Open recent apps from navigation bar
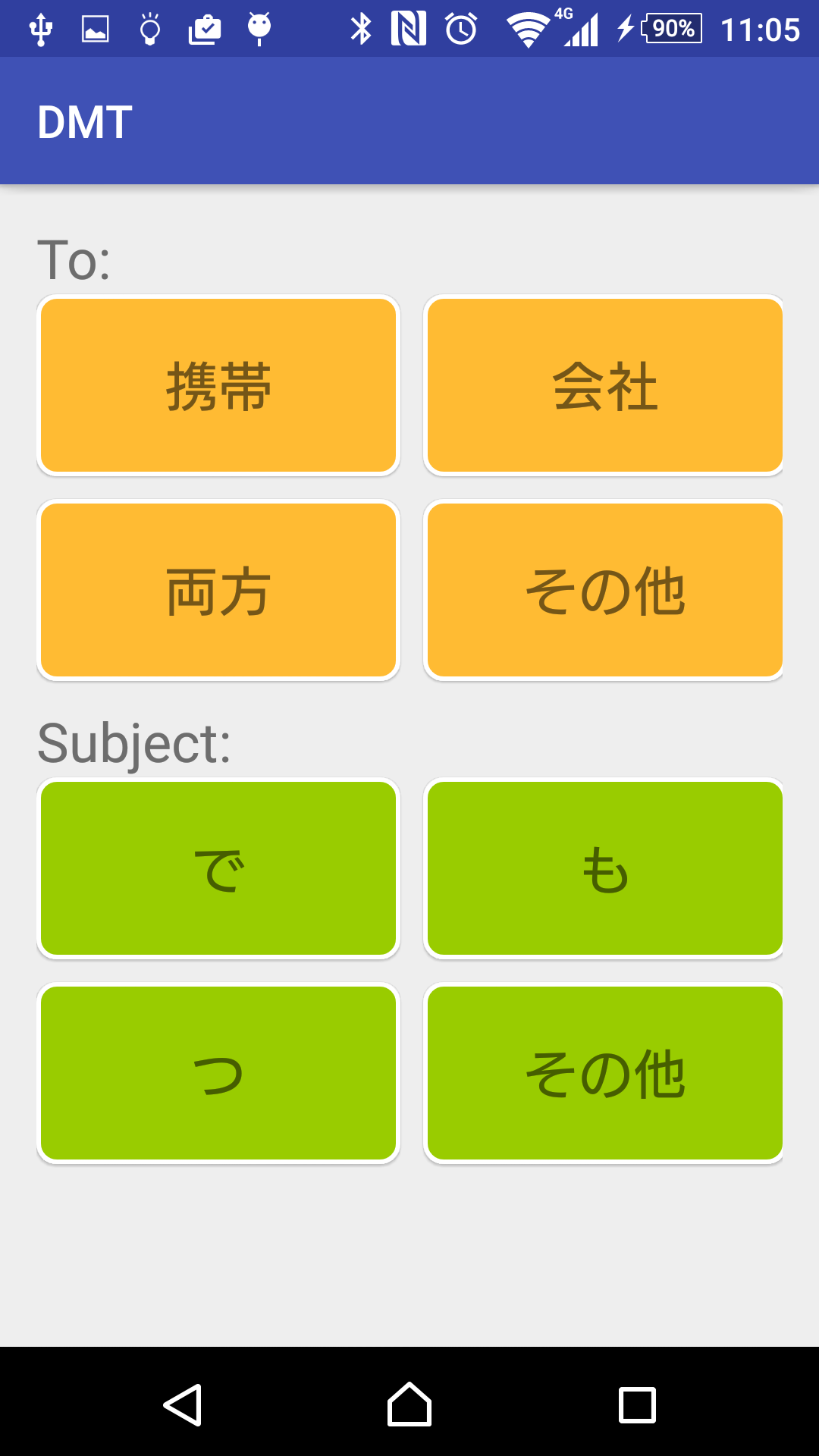This screenshot has width=819, height=1456. pos(637,1405)
